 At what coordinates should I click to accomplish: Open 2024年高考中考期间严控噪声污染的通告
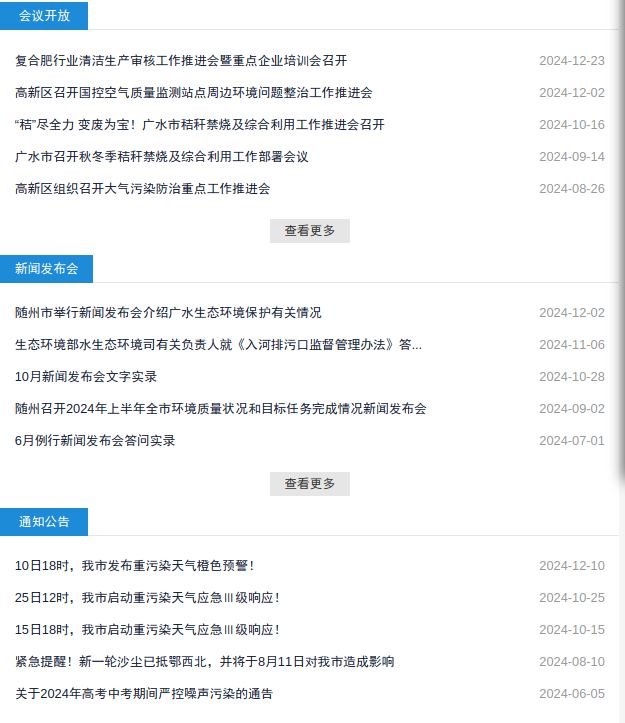point(143,693)
